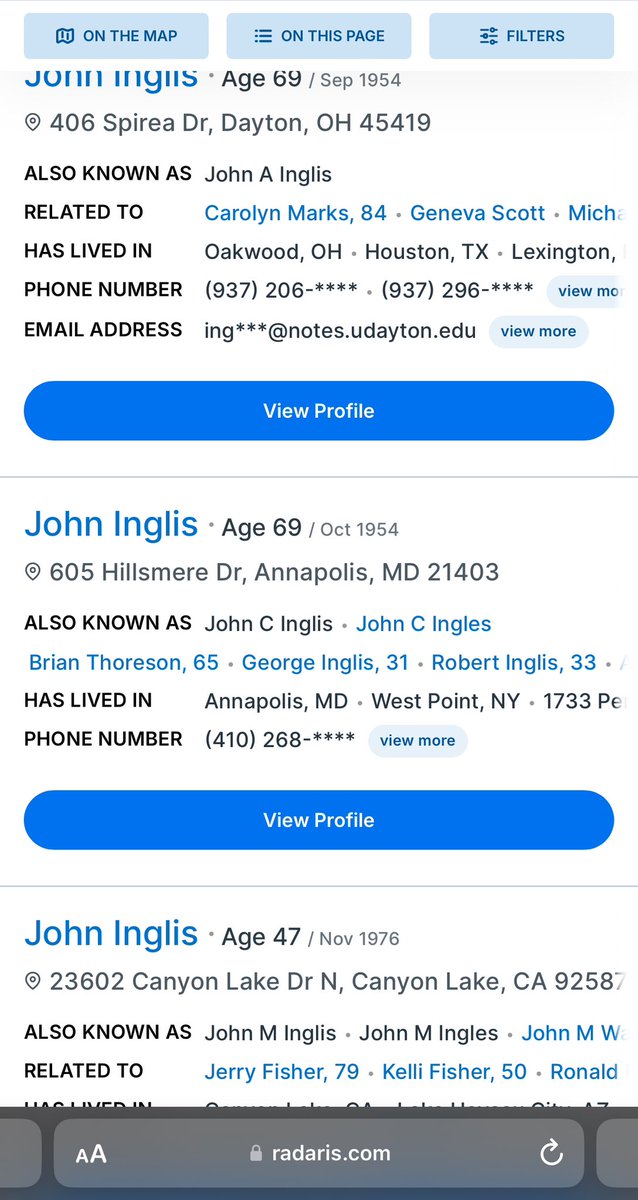Open relative Brian Thoreson, 65

(x=123, y=663)
